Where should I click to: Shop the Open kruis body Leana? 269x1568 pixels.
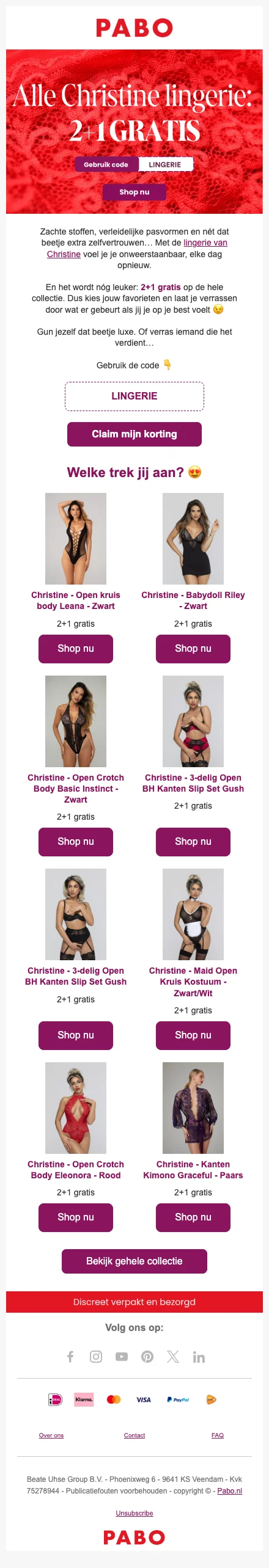click(76, 649)
